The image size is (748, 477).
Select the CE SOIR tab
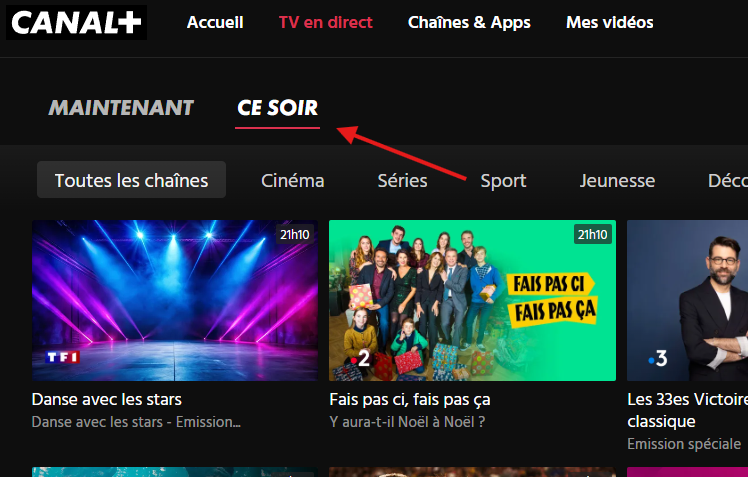278,108
